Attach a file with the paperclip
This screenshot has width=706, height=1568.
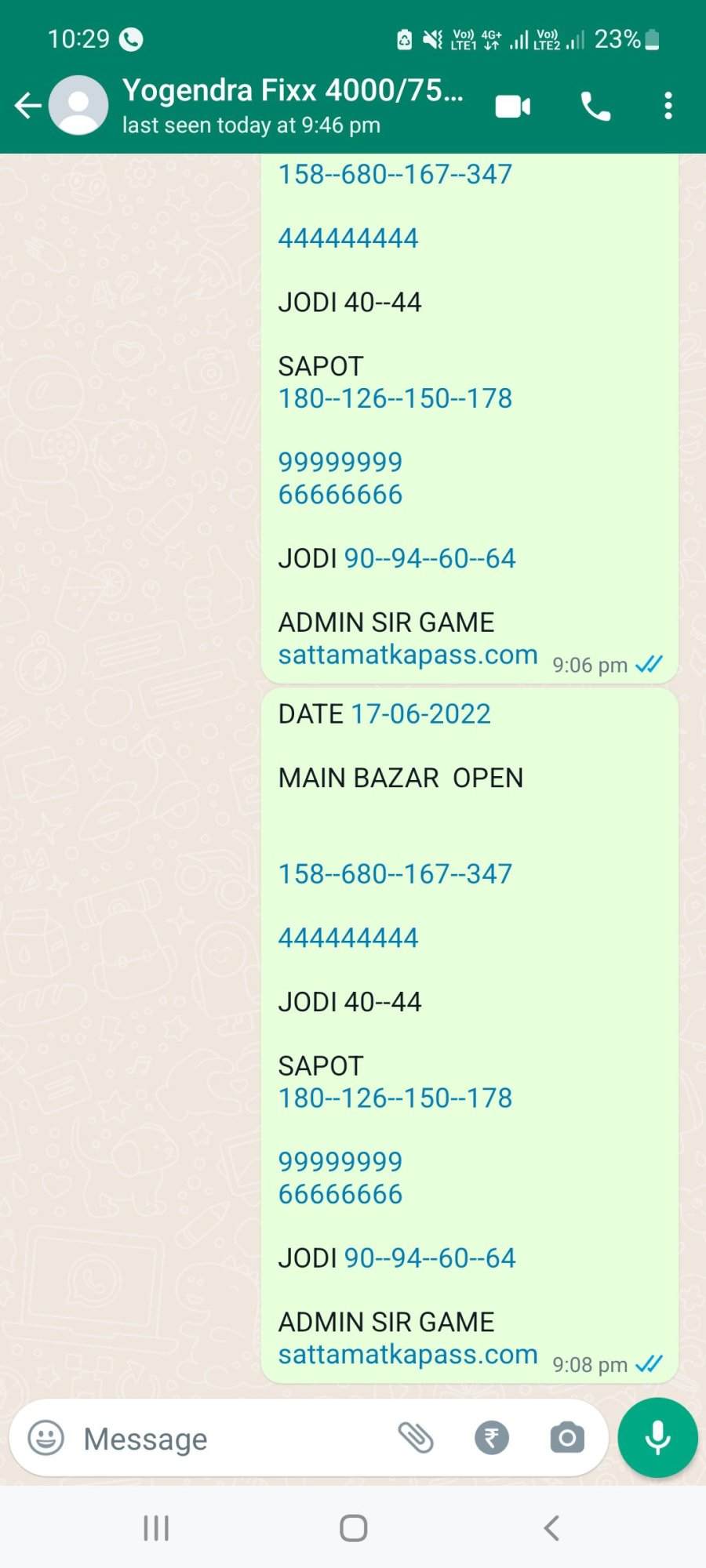[416, 1438]
